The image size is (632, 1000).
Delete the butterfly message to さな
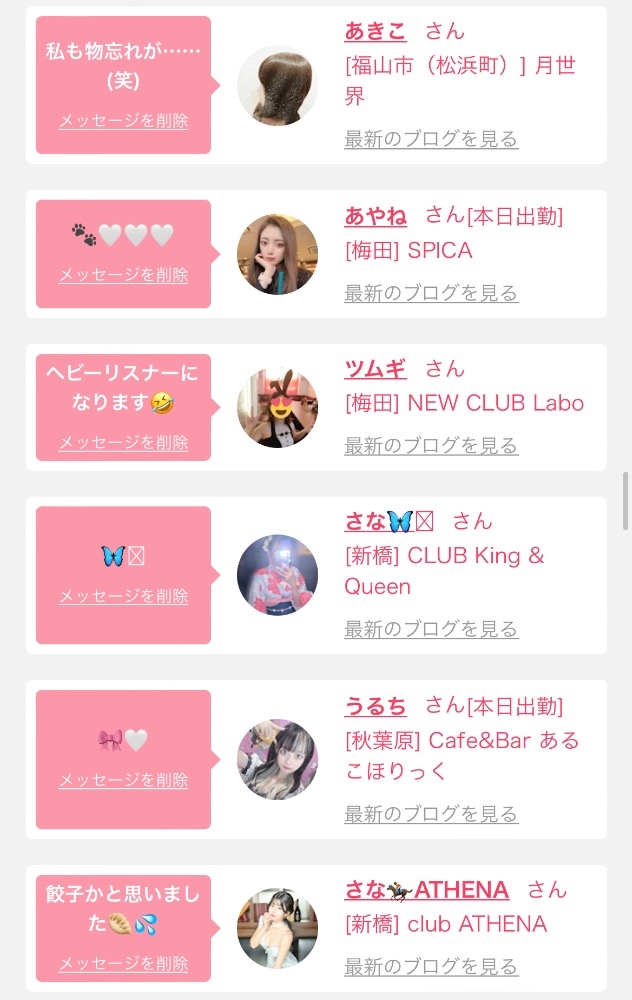pos(123,596)
